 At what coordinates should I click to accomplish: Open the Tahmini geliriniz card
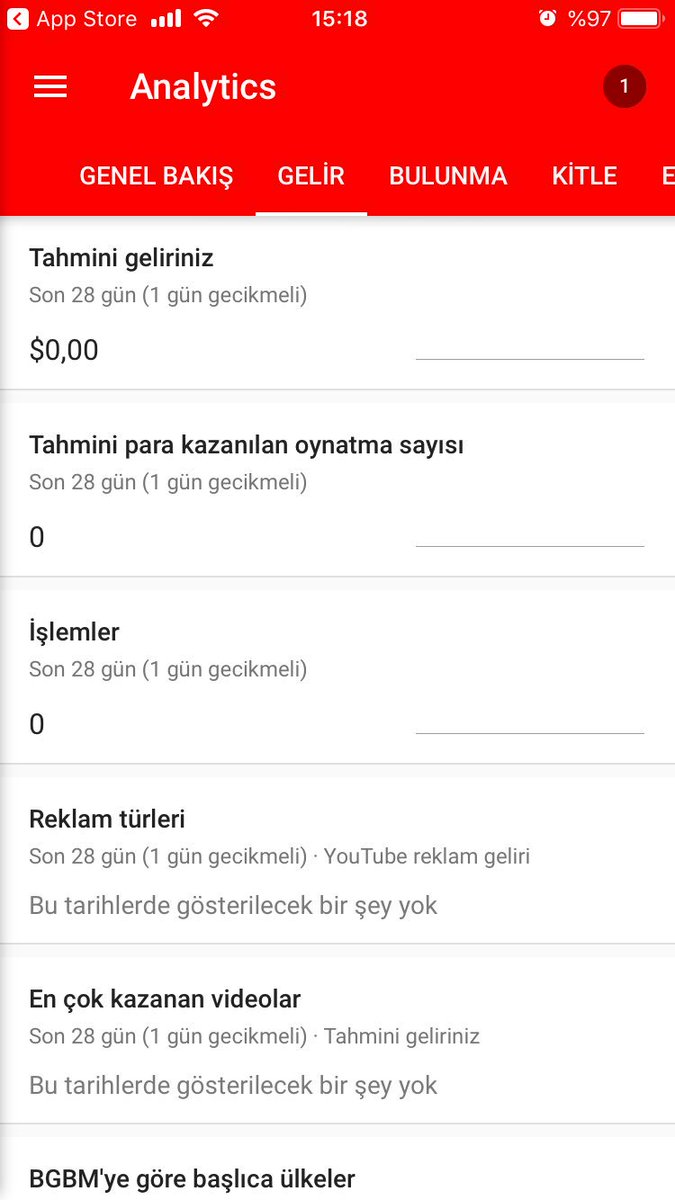[x=337, y=304]
